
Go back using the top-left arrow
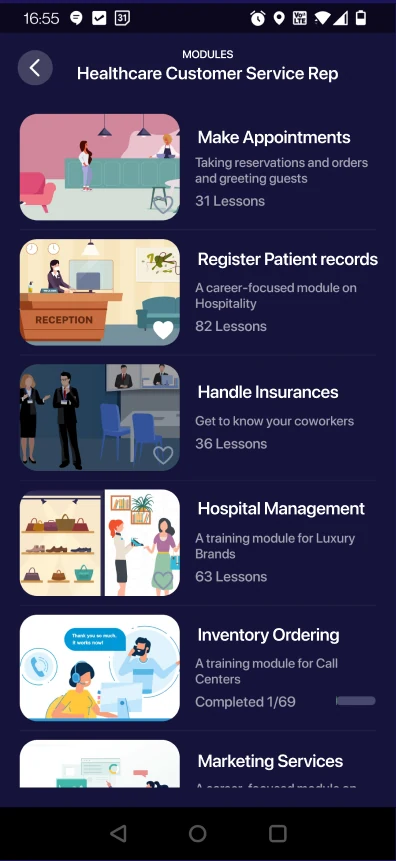coord(35,68)
